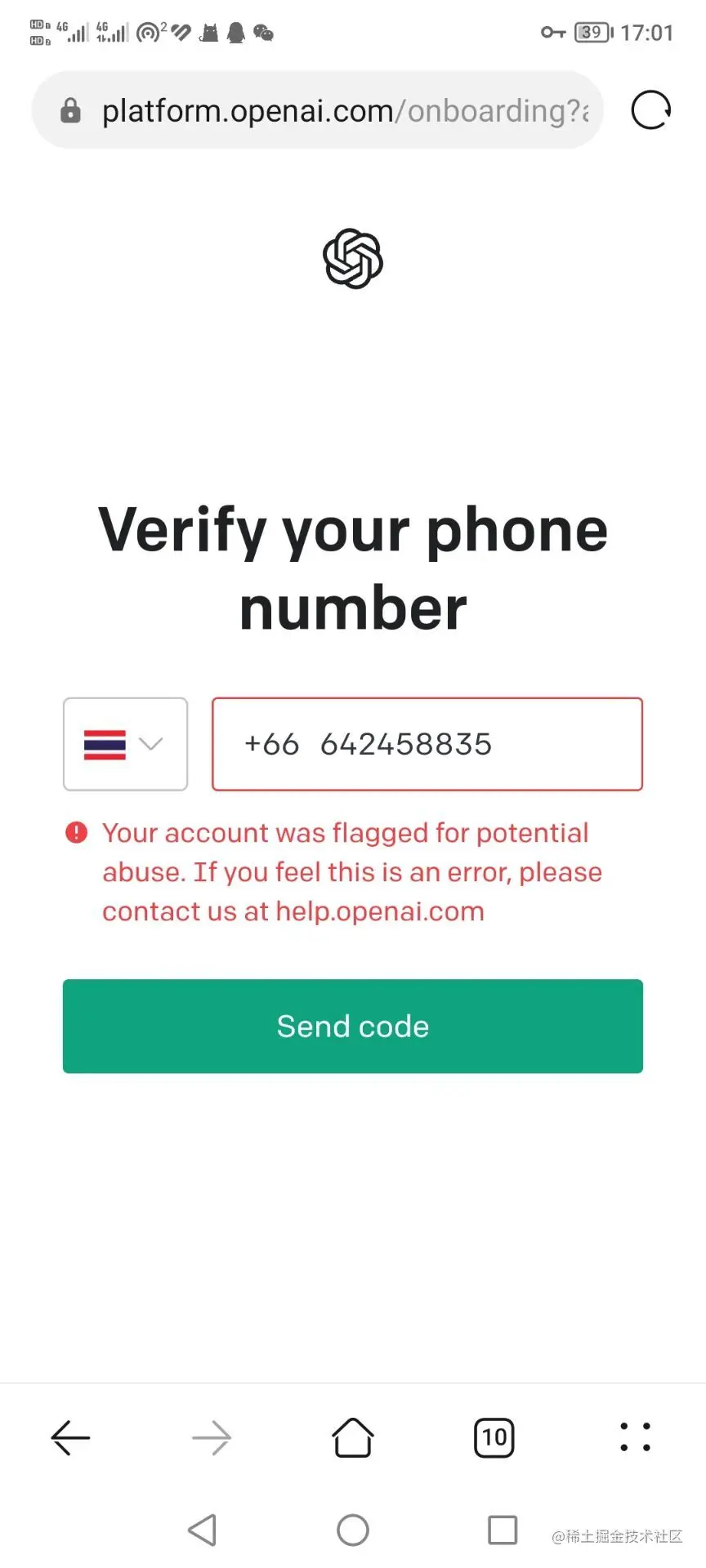Open the browser four-dot menu
The width and height of the screenshot is (706, 1568).
(x=635, y=1437)
